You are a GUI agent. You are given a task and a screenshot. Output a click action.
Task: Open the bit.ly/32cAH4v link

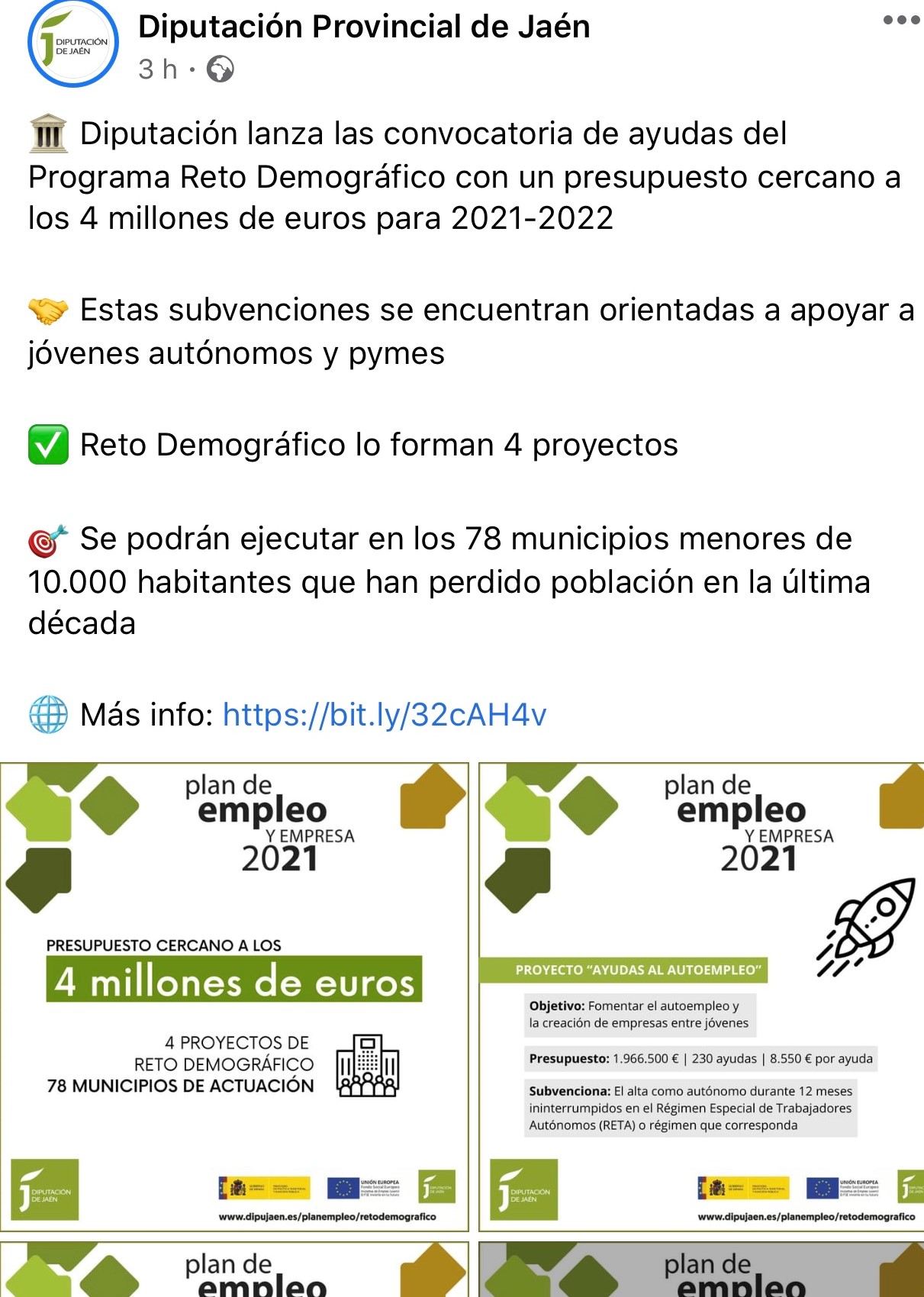coord(385,716)
